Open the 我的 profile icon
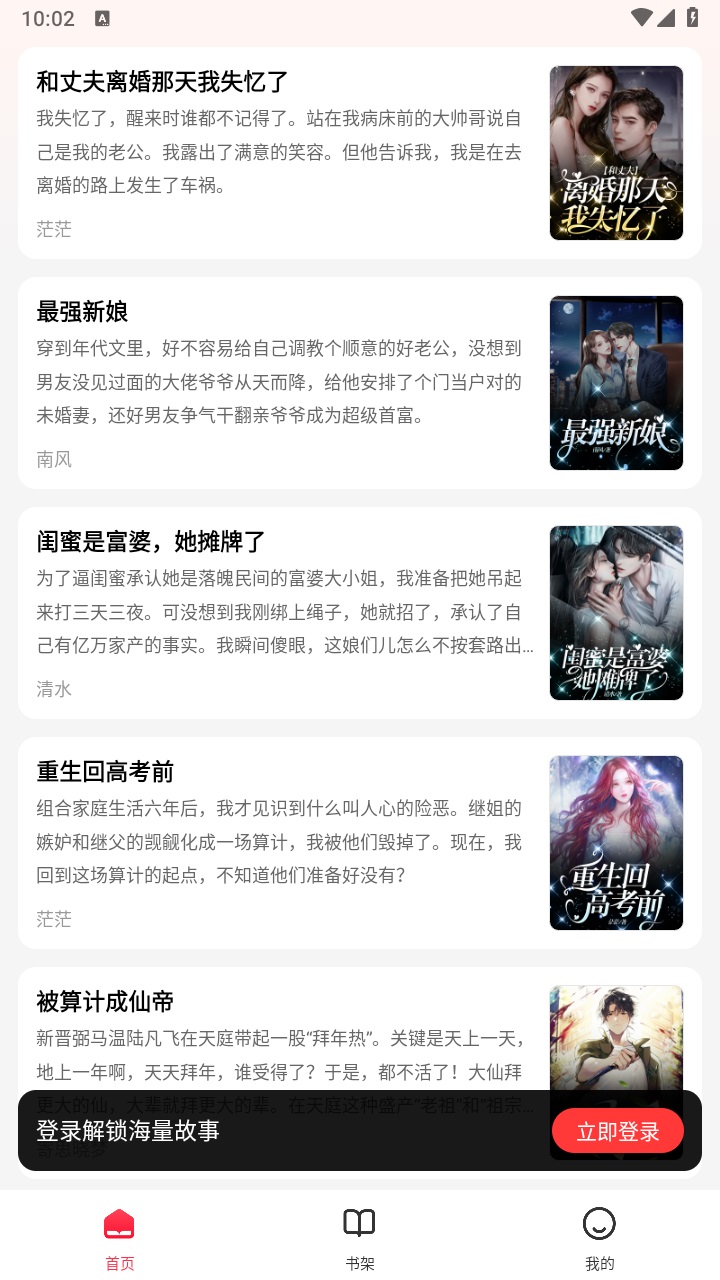Screen dimensions: 720x1280 599,1222
